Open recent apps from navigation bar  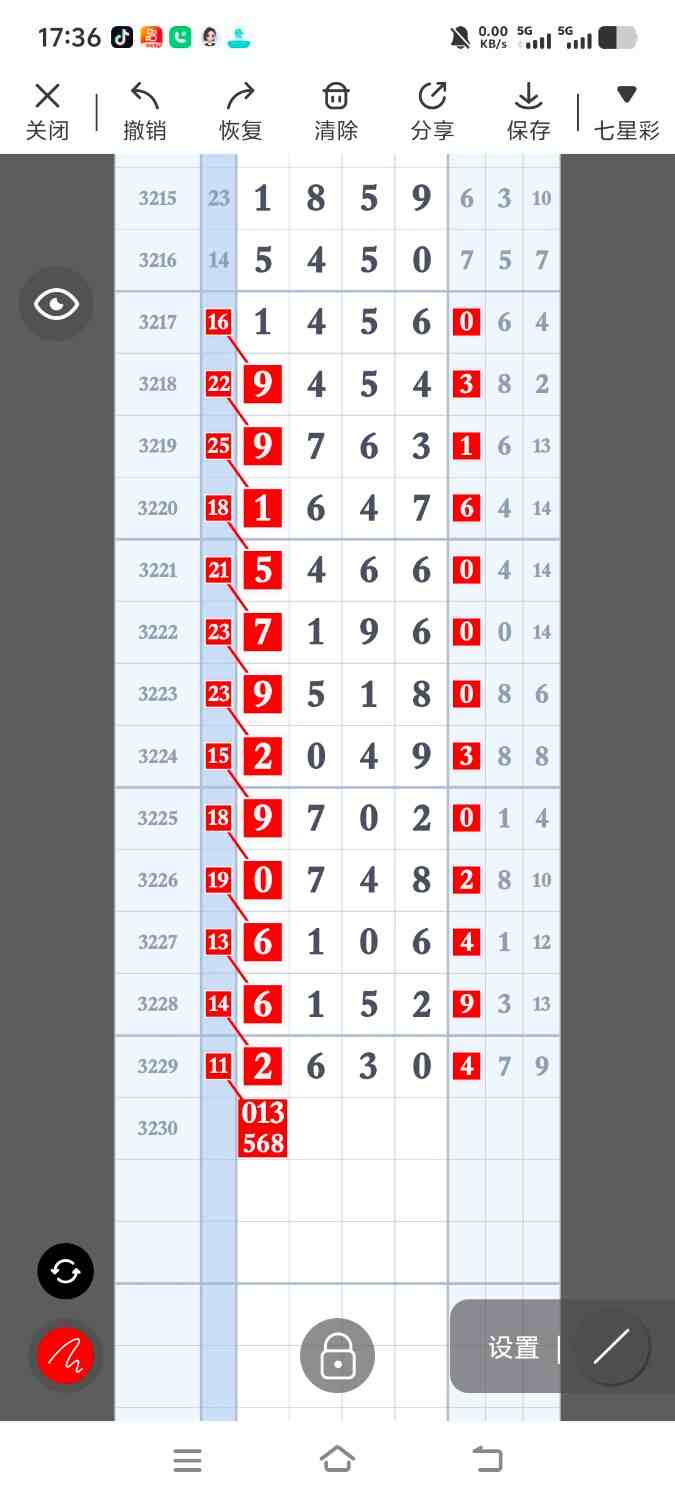(187, 1460)
